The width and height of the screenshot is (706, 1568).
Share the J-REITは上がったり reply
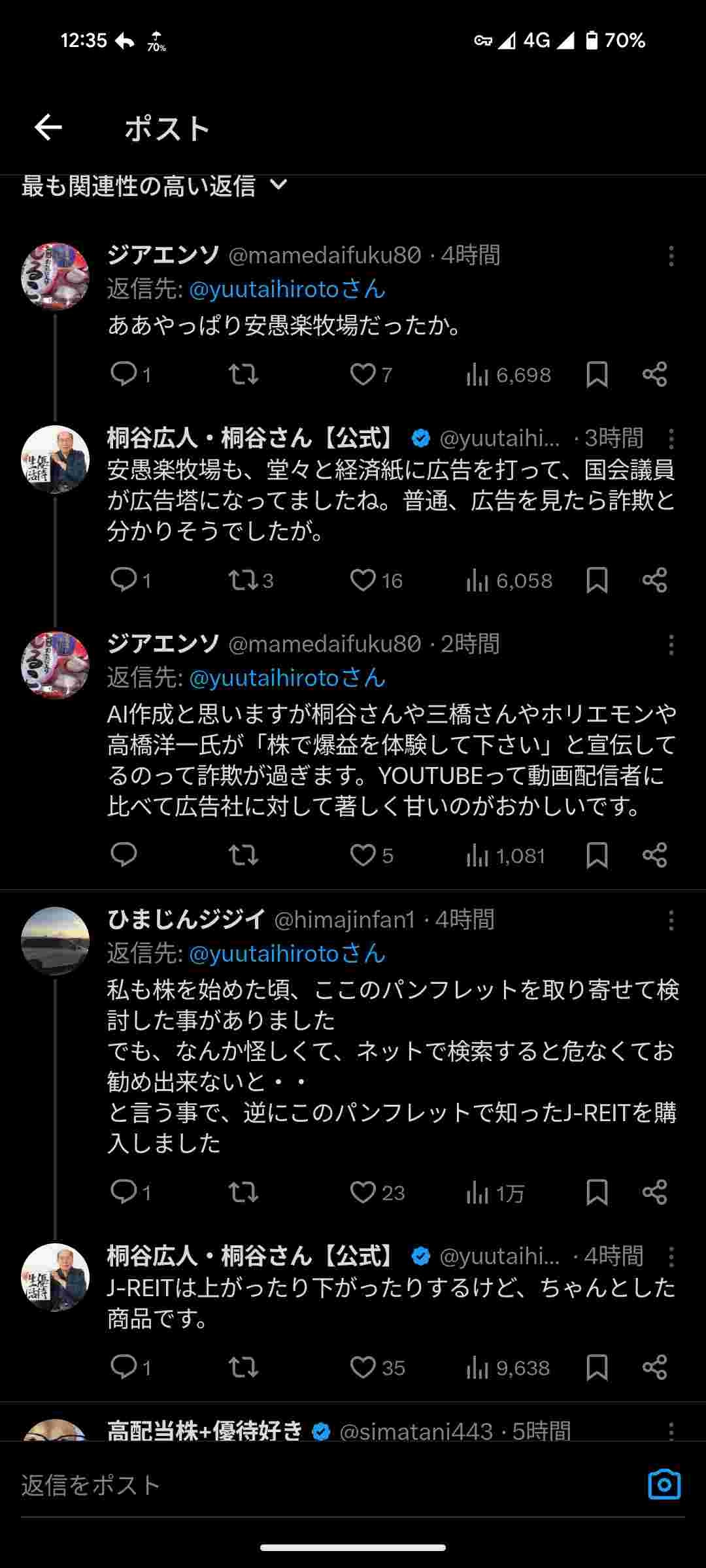click(654, 1367)
